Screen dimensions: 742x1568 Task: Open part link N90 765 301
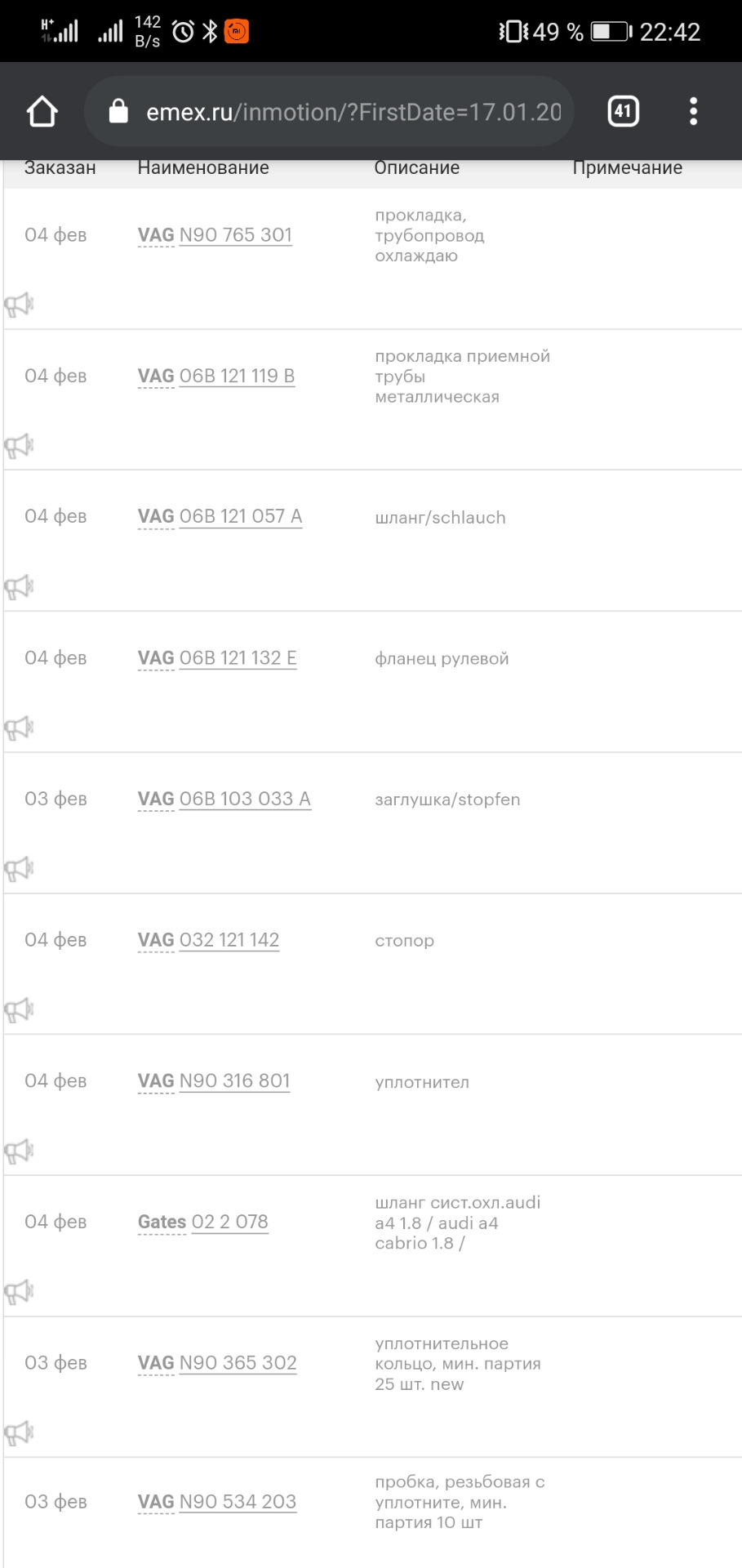click(x=235, y=235)
